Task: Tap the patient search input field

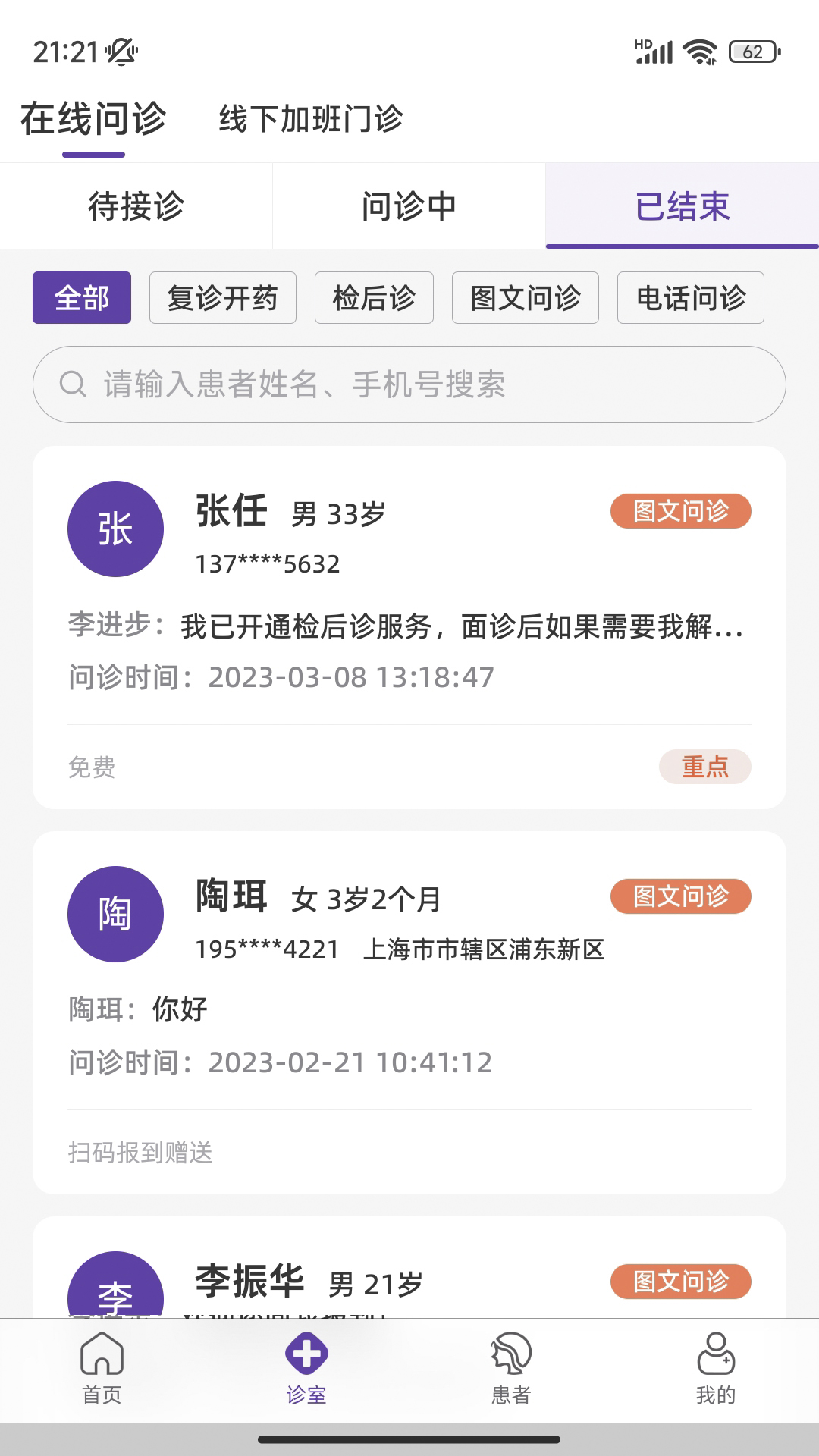Action: 409,384
